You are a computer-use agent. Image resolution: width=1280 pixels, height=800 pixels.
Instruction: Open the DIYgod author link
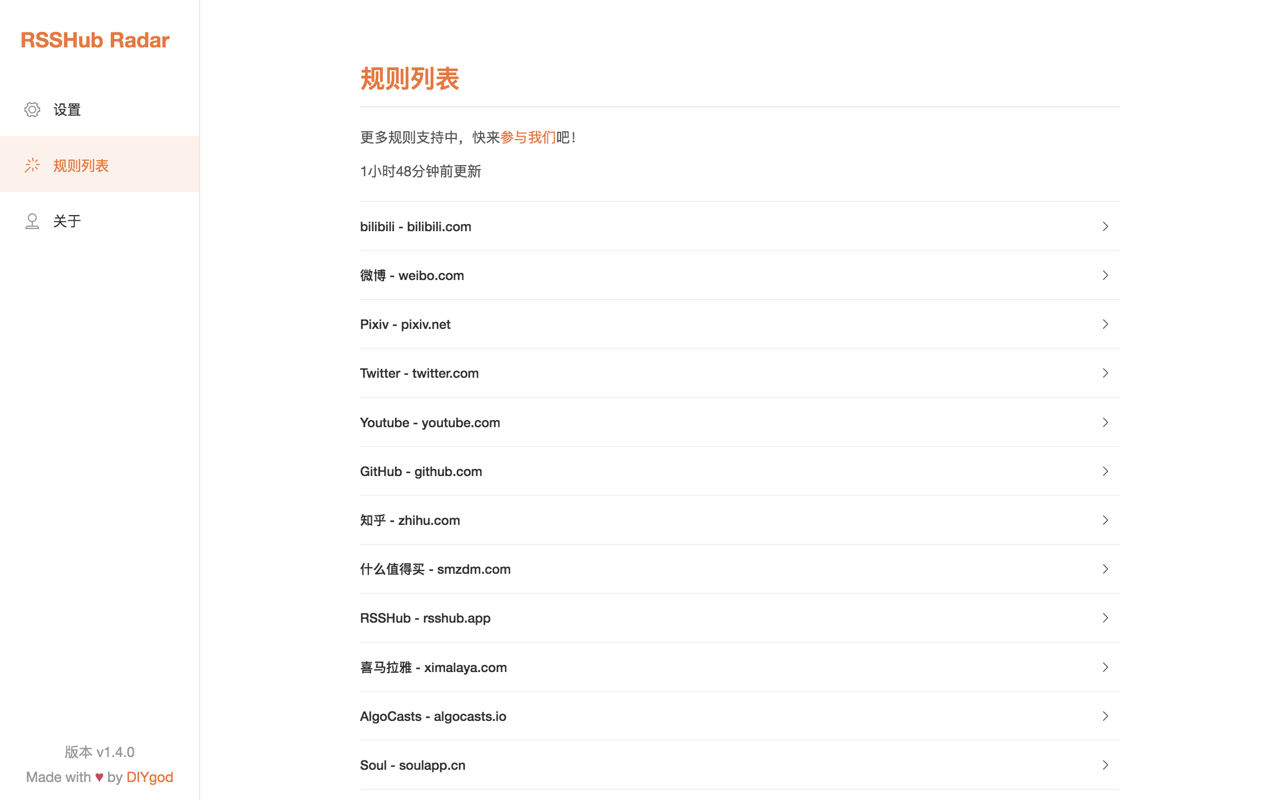(x=149, y=777)
